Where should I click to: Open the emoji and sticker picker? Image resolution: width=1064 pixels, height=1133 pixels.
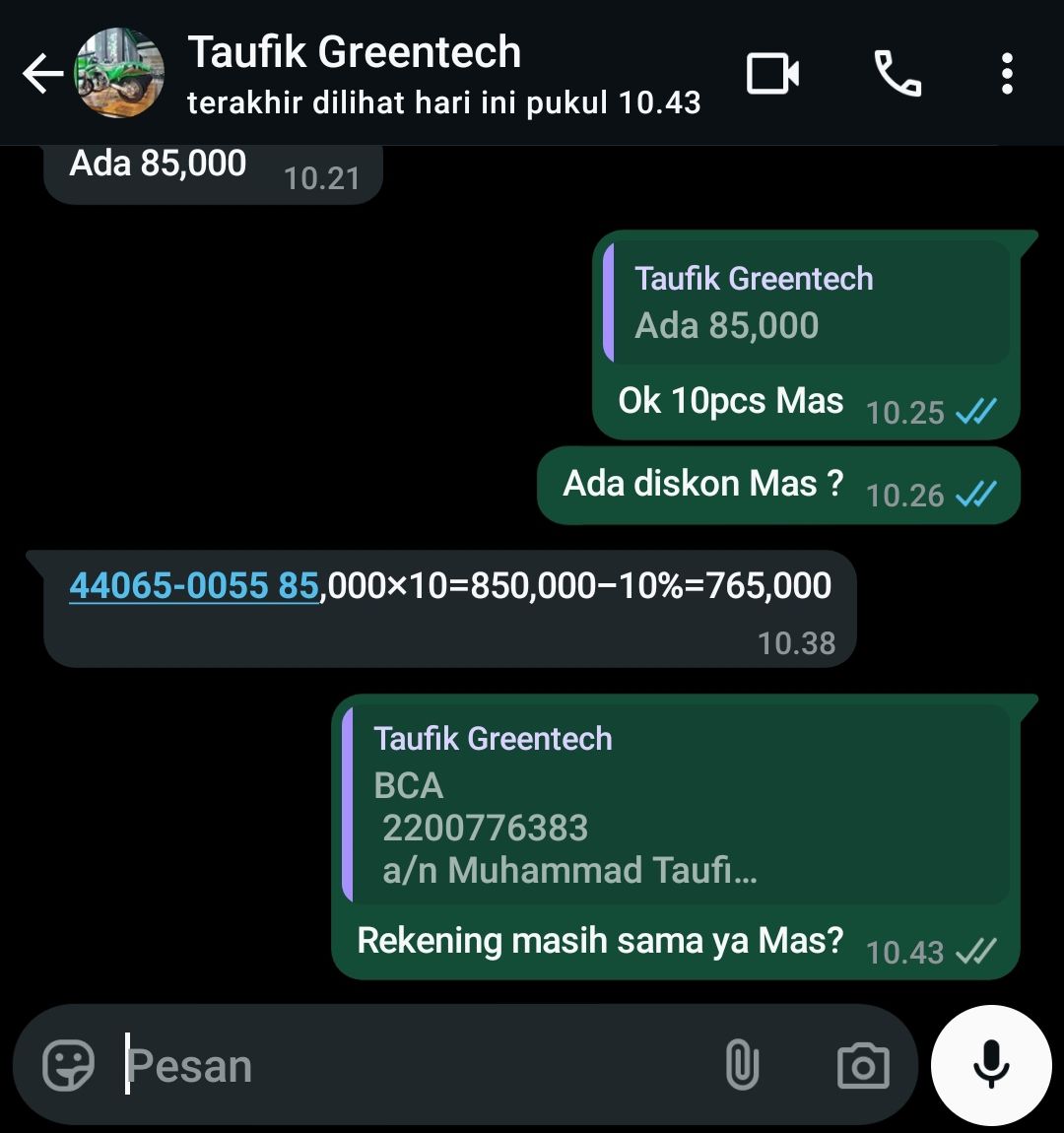[x=69, y=1065]
